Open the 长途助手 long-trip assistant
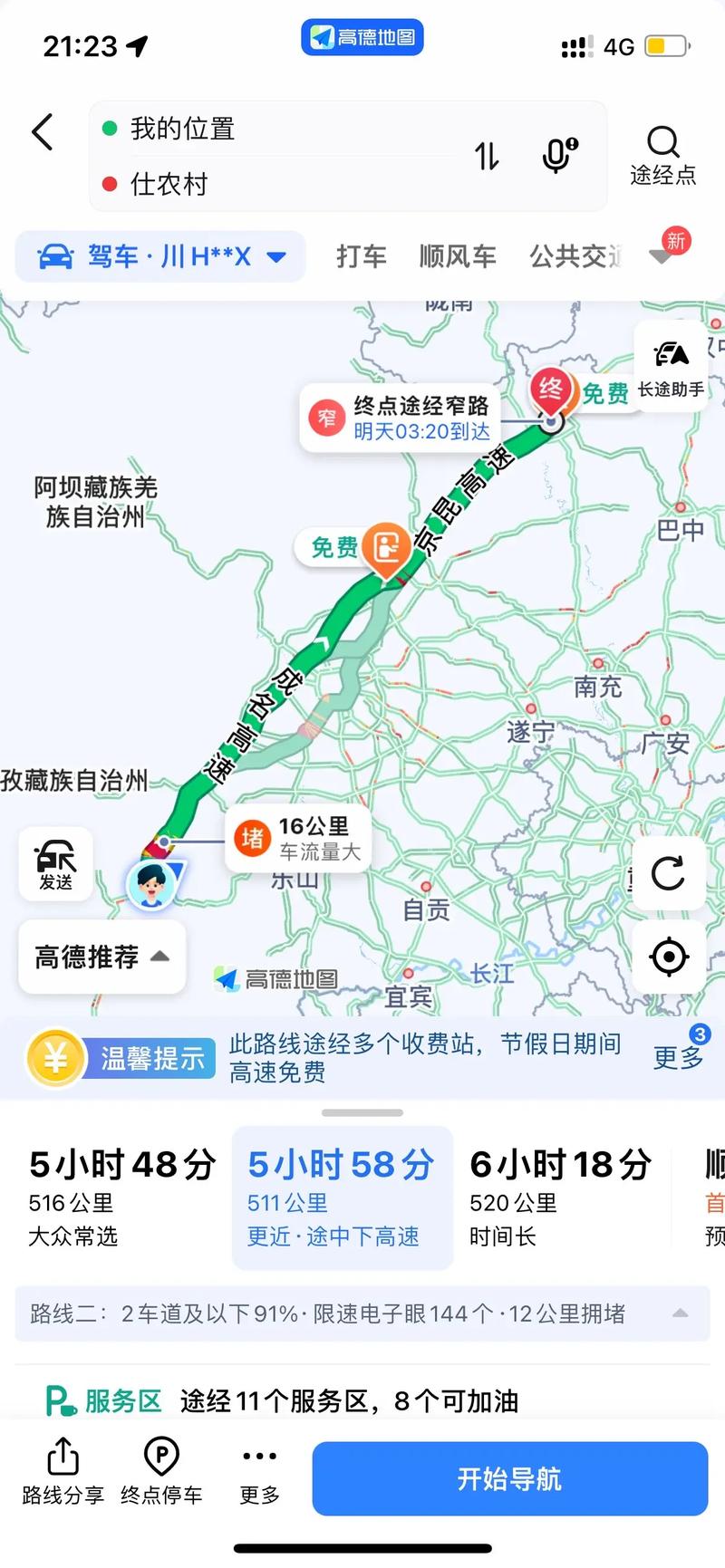 point(670,364)
